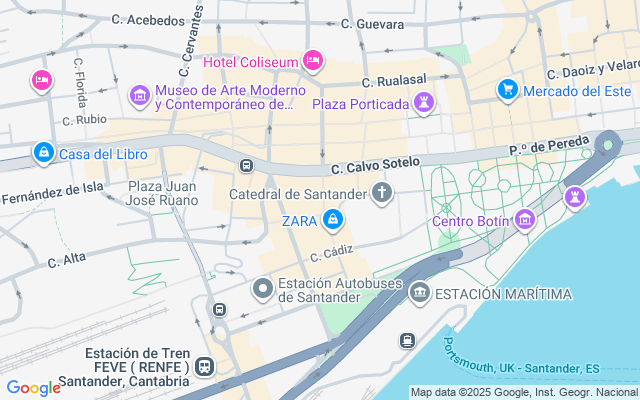Select the Estación Autobuses de Santander marker
The height and width of the screenshot is (400, 640).
pos(263,290)
